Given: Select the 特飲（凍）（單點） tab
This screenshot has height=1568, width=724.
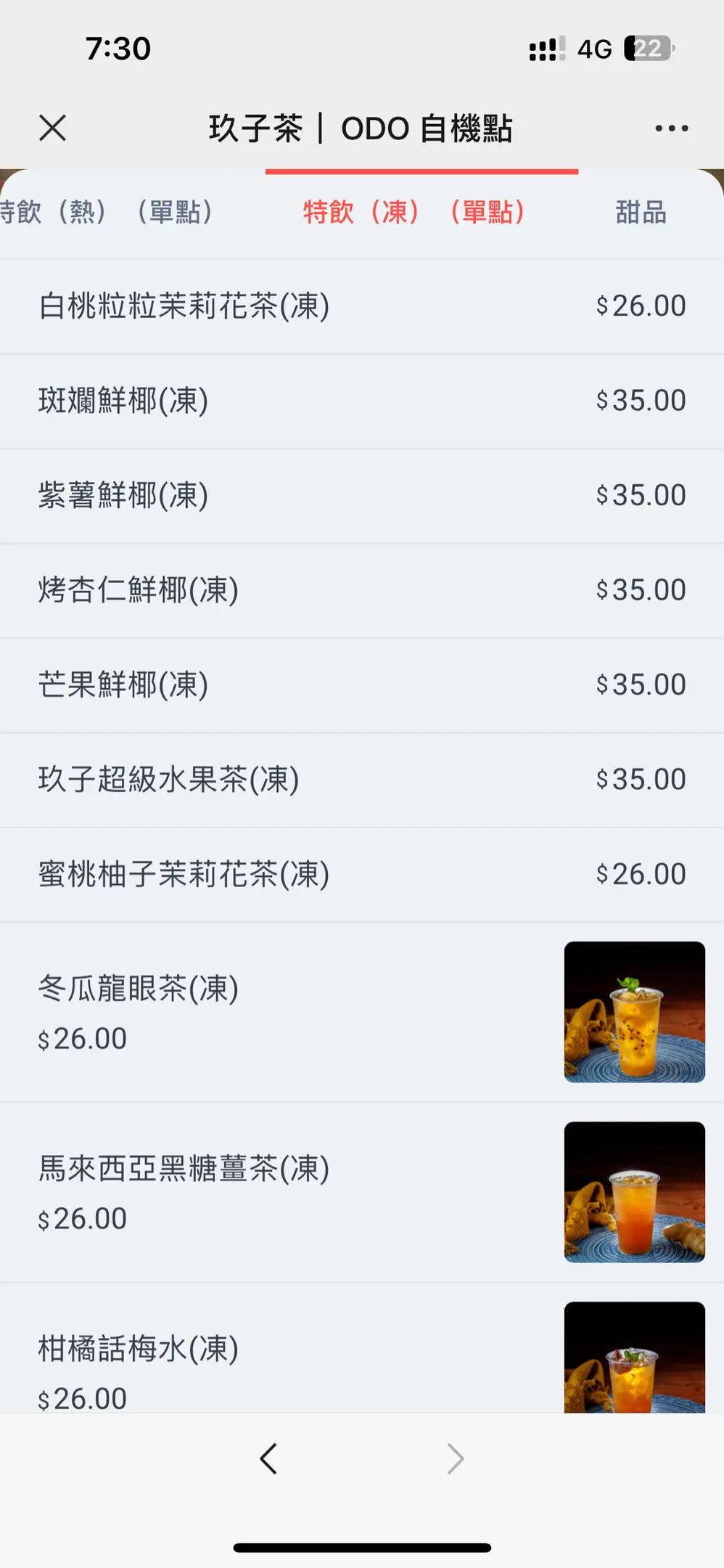Looking at the screenshot, I should click(x=414, y=212).
